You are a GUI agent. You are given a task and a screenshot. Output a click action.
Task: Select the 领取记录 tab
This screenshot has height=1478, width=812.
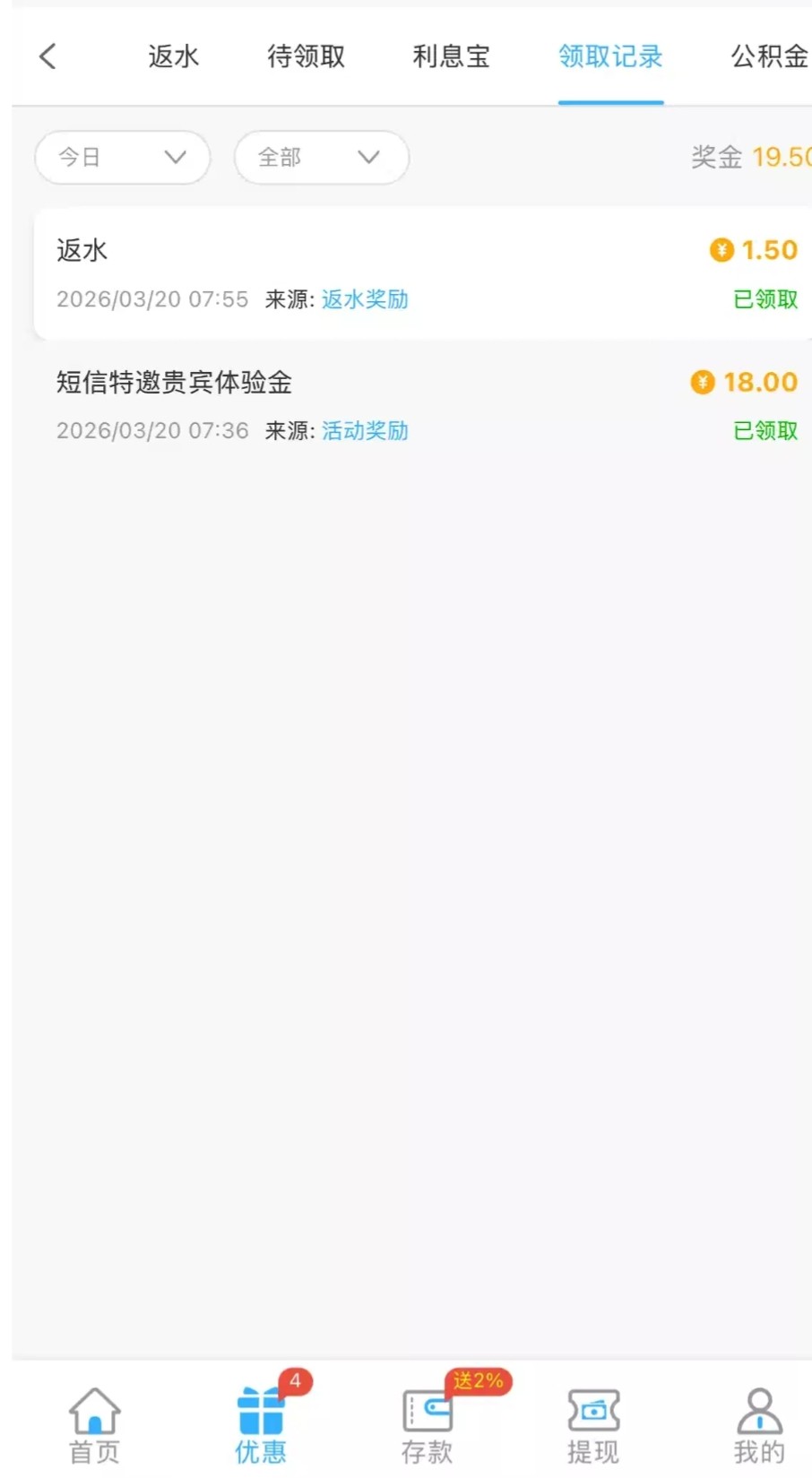click(x=610, y=56)
